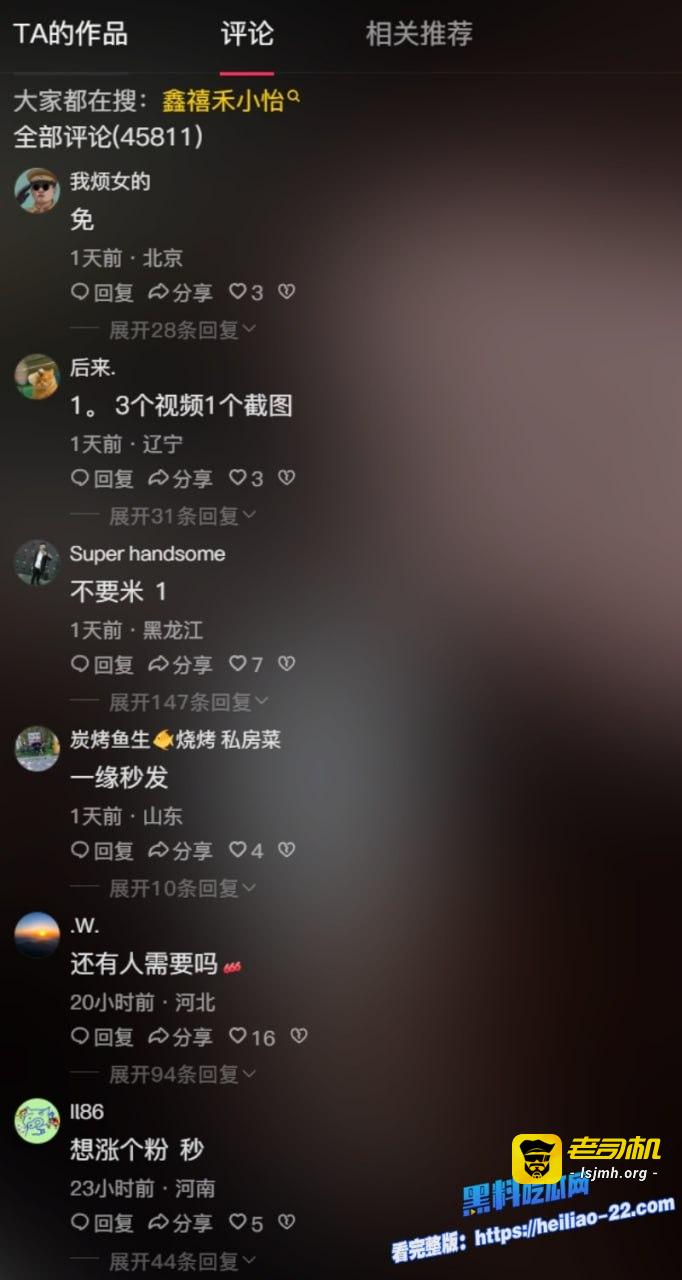Open Super handsome's profile avatar
Viewport: 682px width, 1280px height.
point(37,563)
